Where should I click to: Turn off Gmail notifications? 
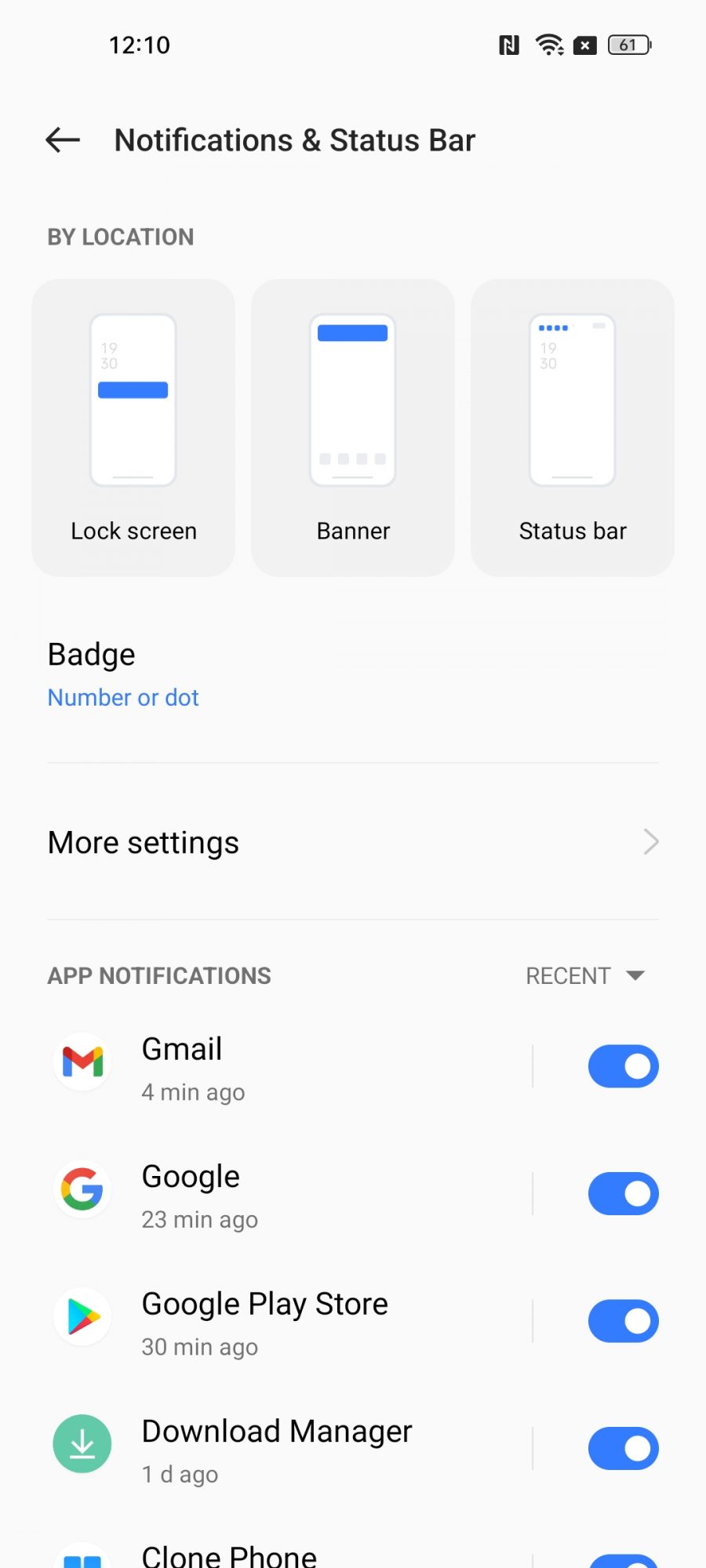623,1066
